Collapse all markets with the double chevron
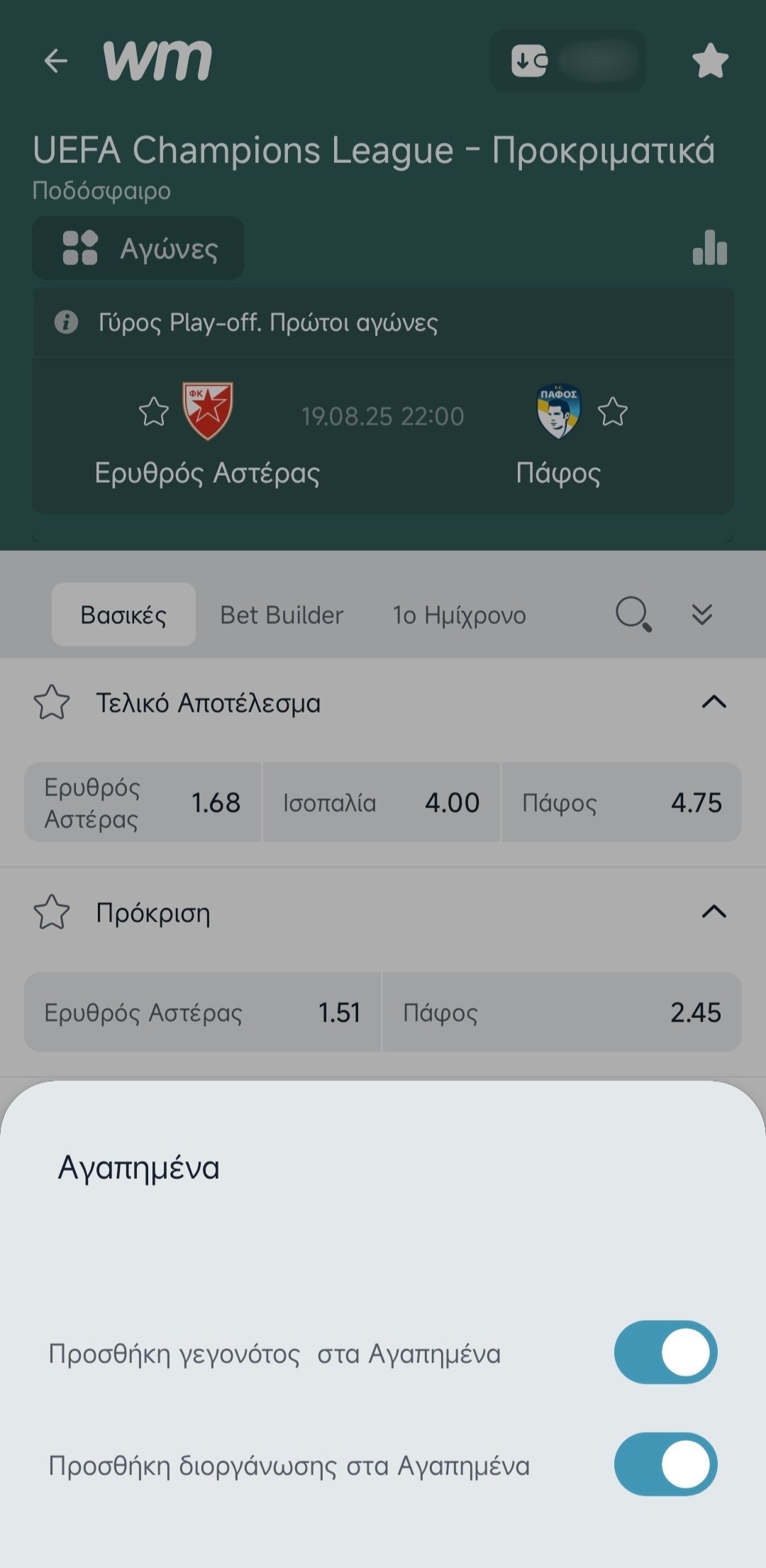The width and height of the screenshot is (766, 1568). [702, 615]
